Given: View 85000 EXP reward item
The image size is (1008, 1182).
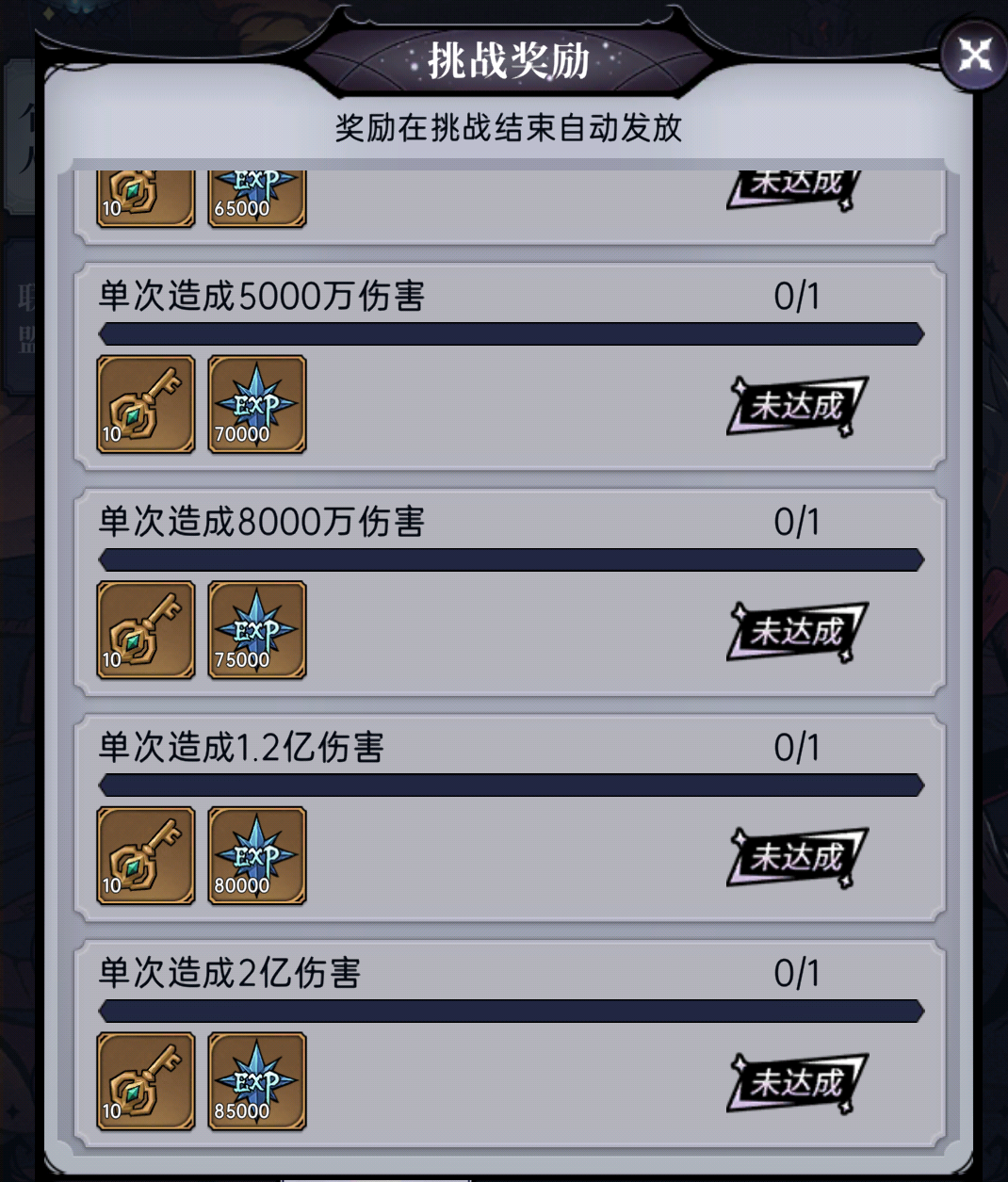Looking at the screenshot, I should click(x=257, y=1081).
